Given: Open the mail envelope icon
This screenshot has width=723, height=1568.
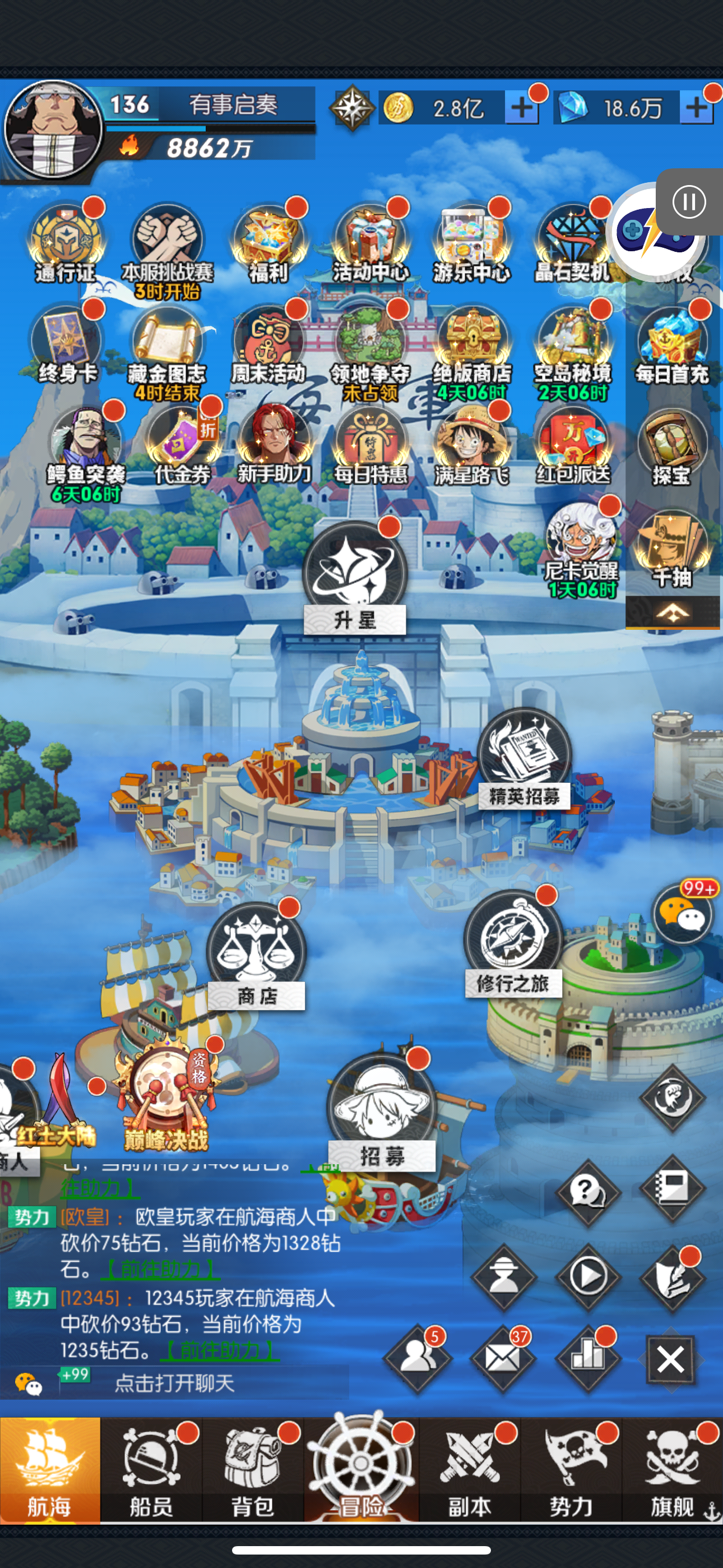Looking at the screenshot, I should click(x=503, y=1358).
